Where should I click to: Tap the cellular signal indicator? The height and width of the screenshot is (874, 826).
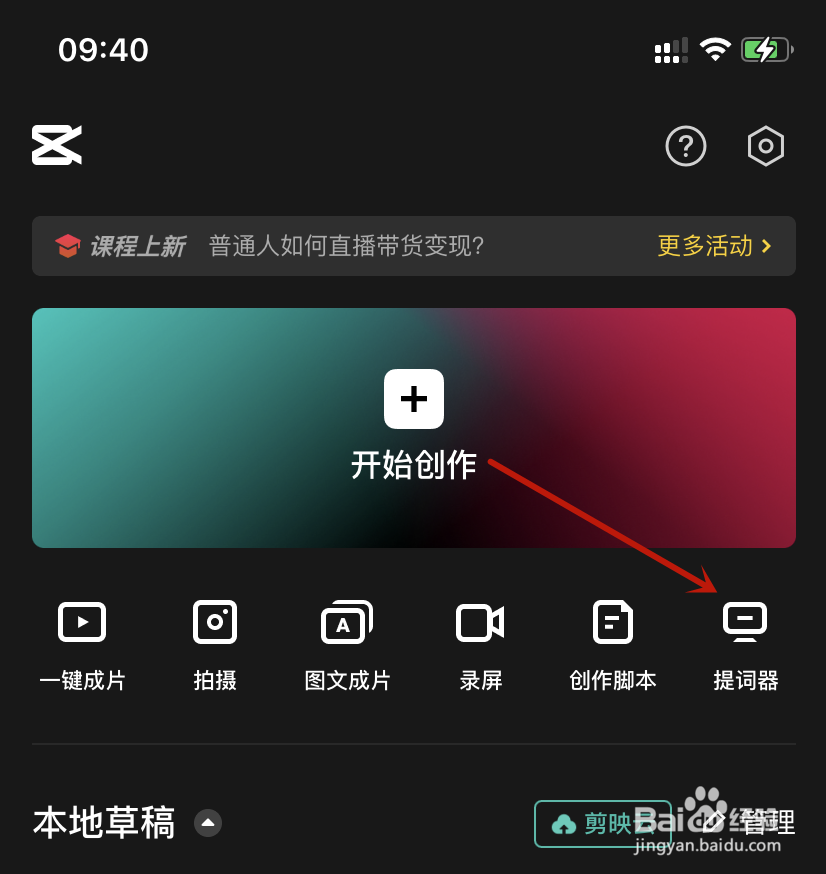click(671, 48)
